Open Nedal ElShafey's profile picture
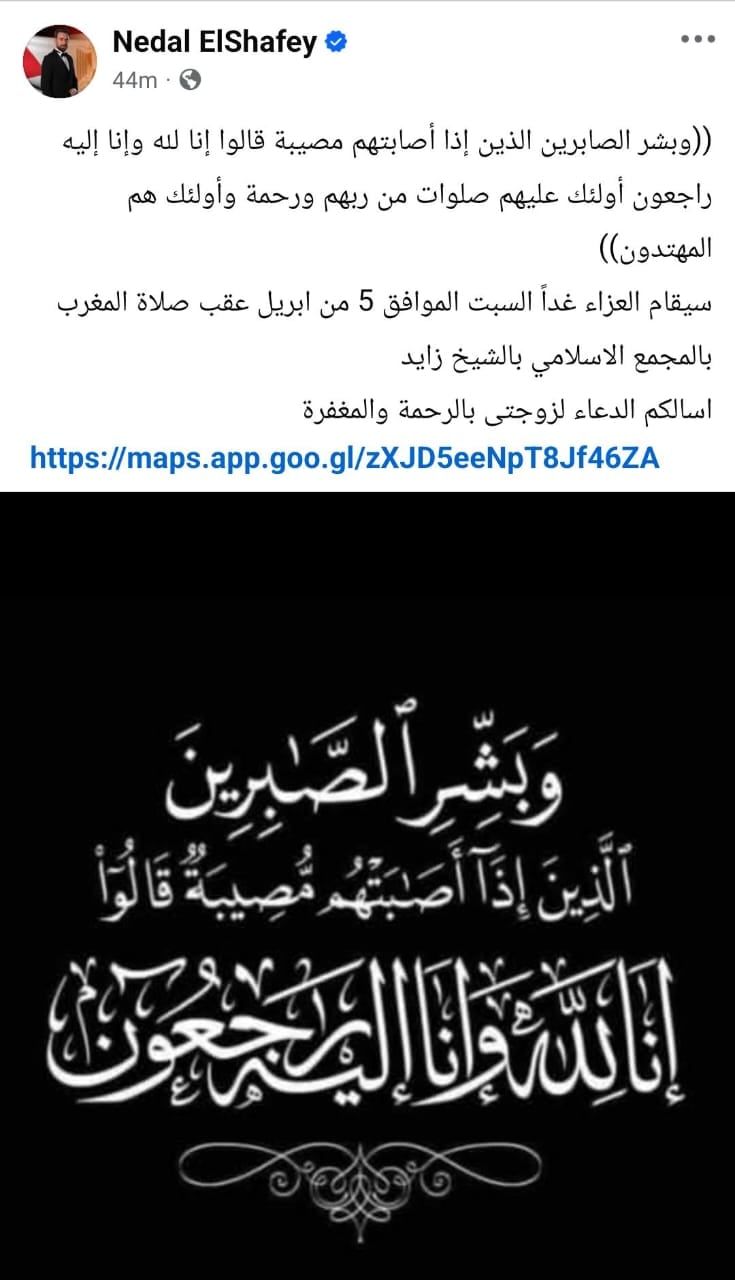735x1280 pixels. point(60,61)
